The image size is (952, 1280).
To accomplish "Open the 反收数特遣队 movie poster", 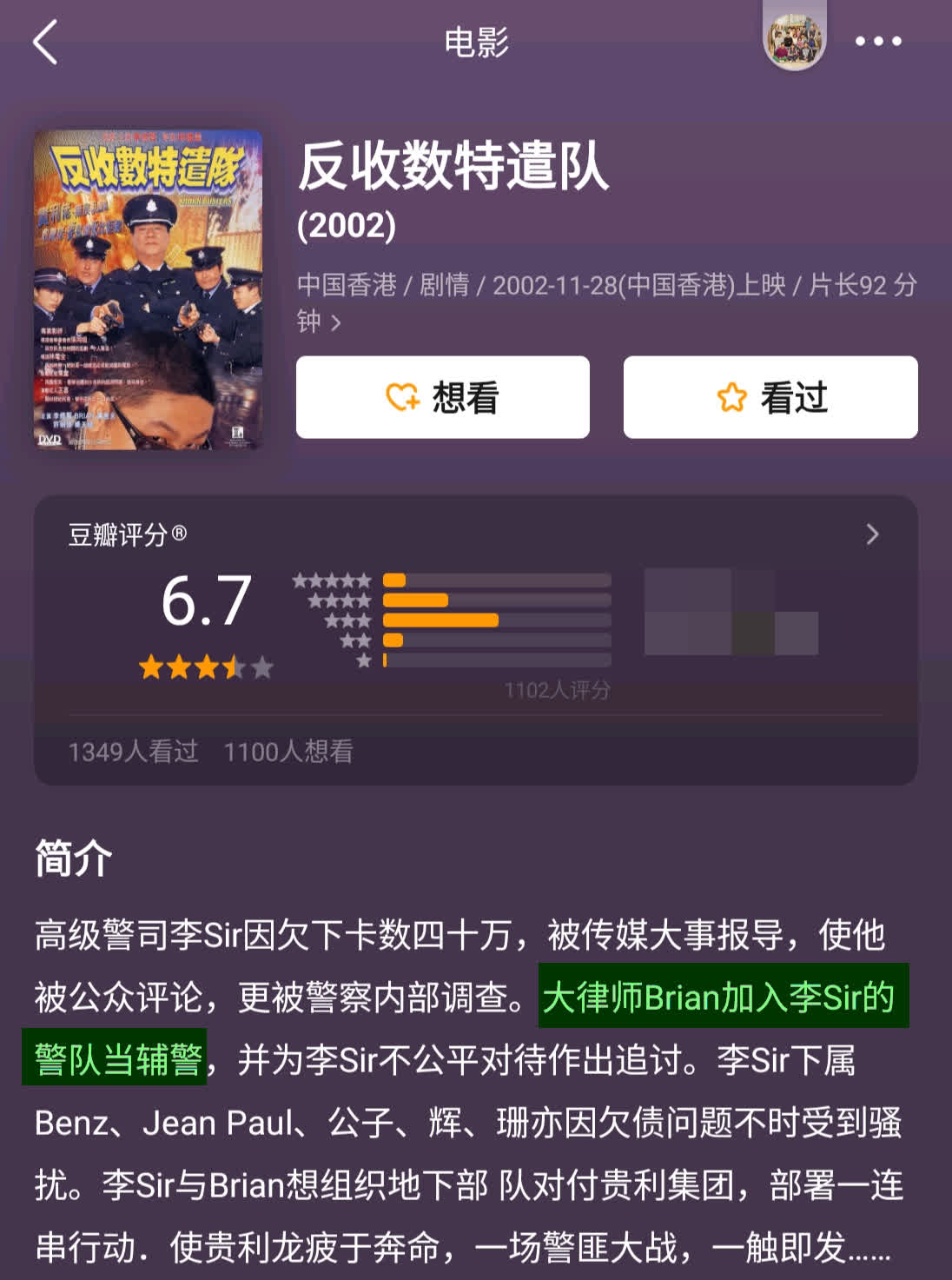I will [148, 289].
